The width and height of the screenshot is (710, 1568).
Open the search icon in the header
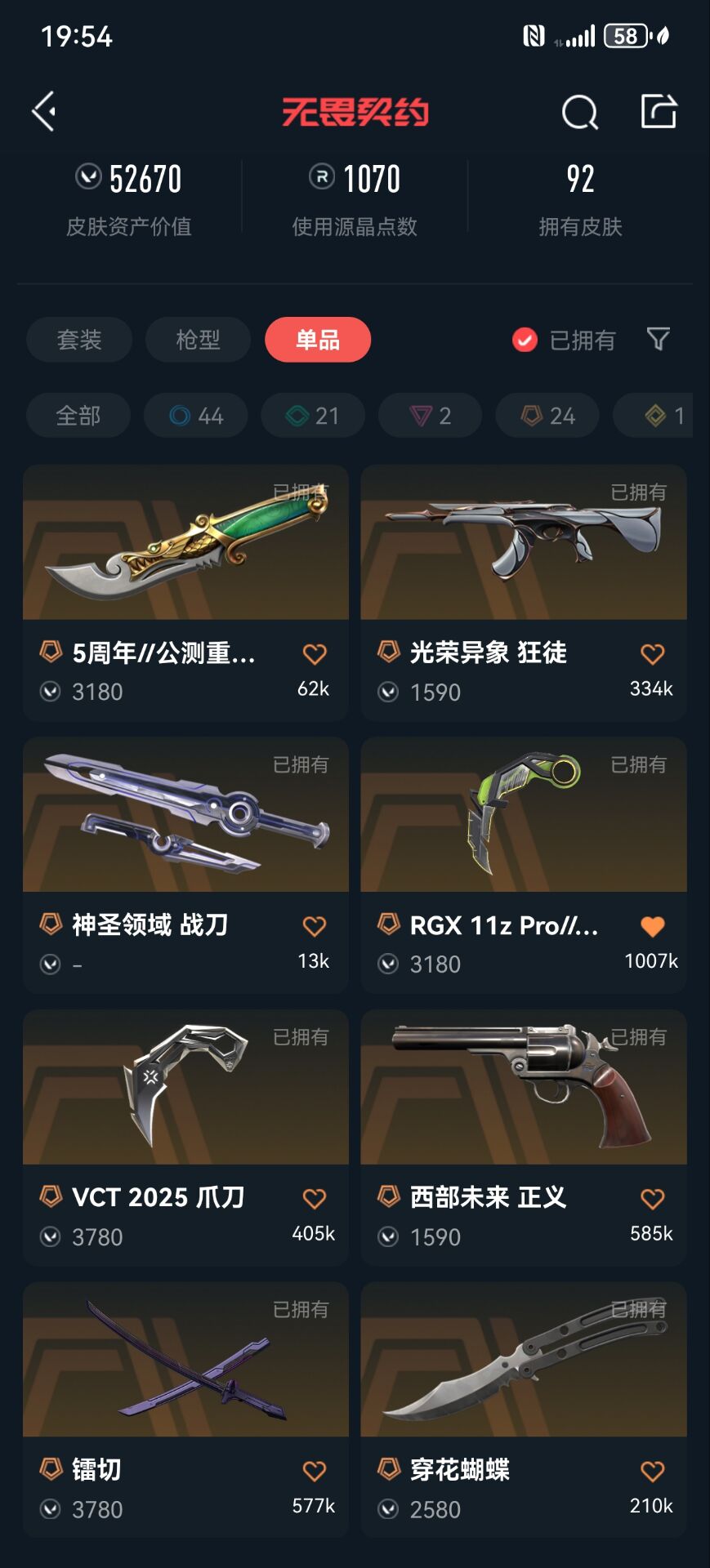click(579, 112)
